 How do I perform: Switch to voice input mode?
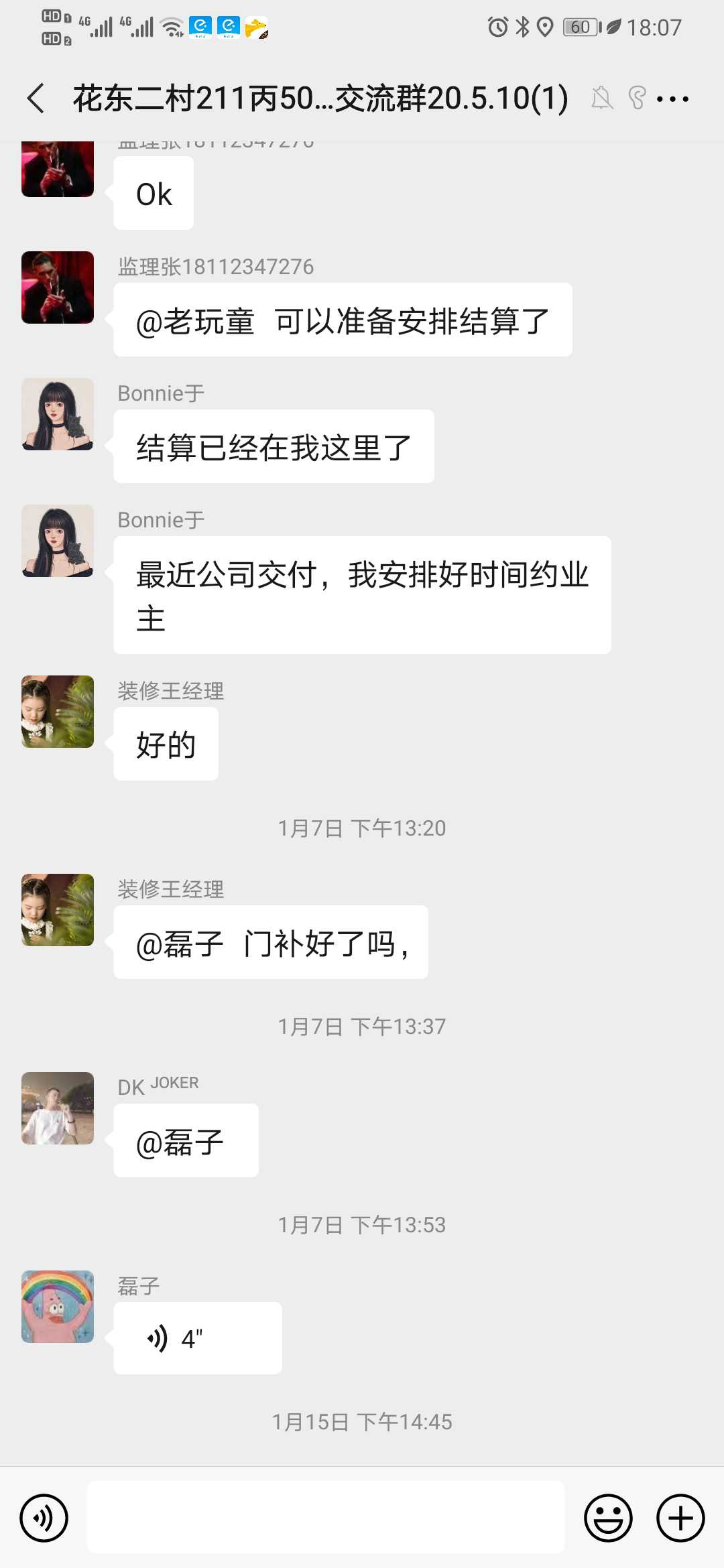(44, 1518)
